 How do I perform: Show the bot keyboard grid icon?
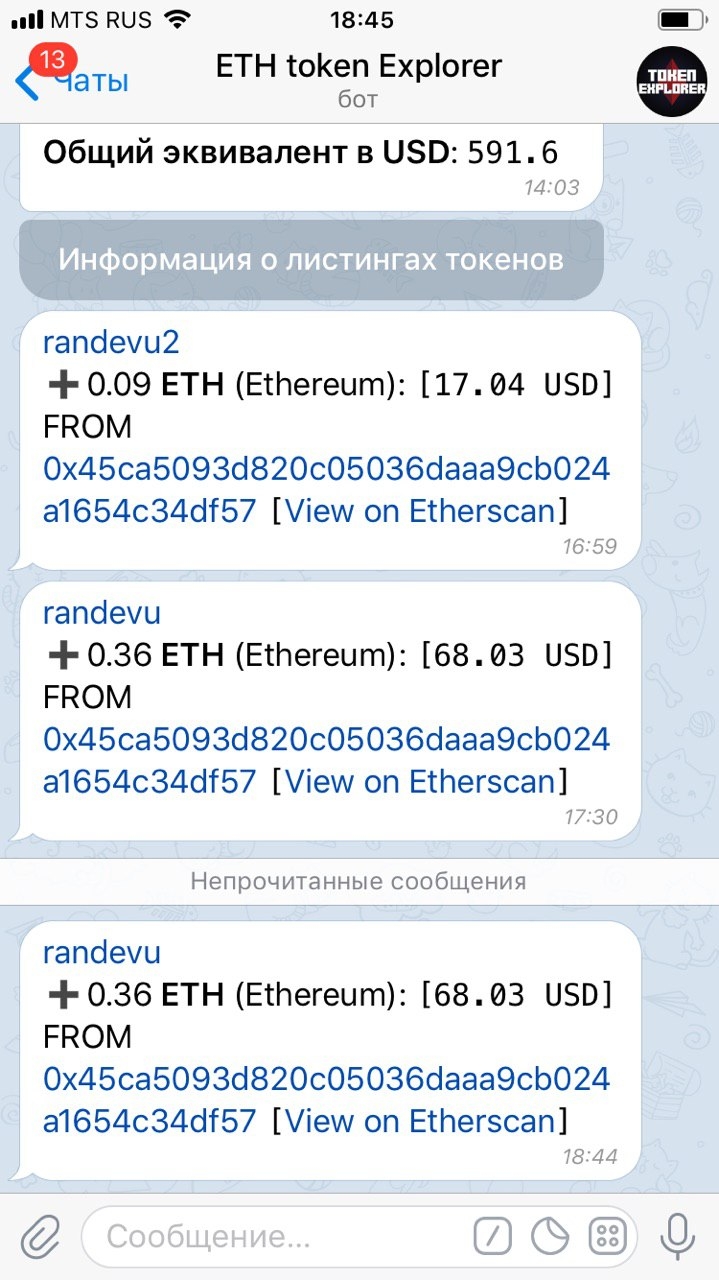(607, 1238)
